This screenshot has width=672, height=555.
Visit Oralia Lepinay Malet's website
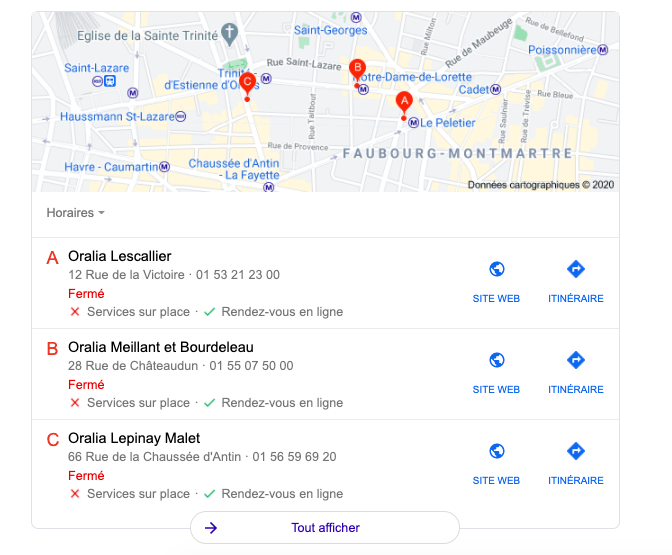(496, 462)
